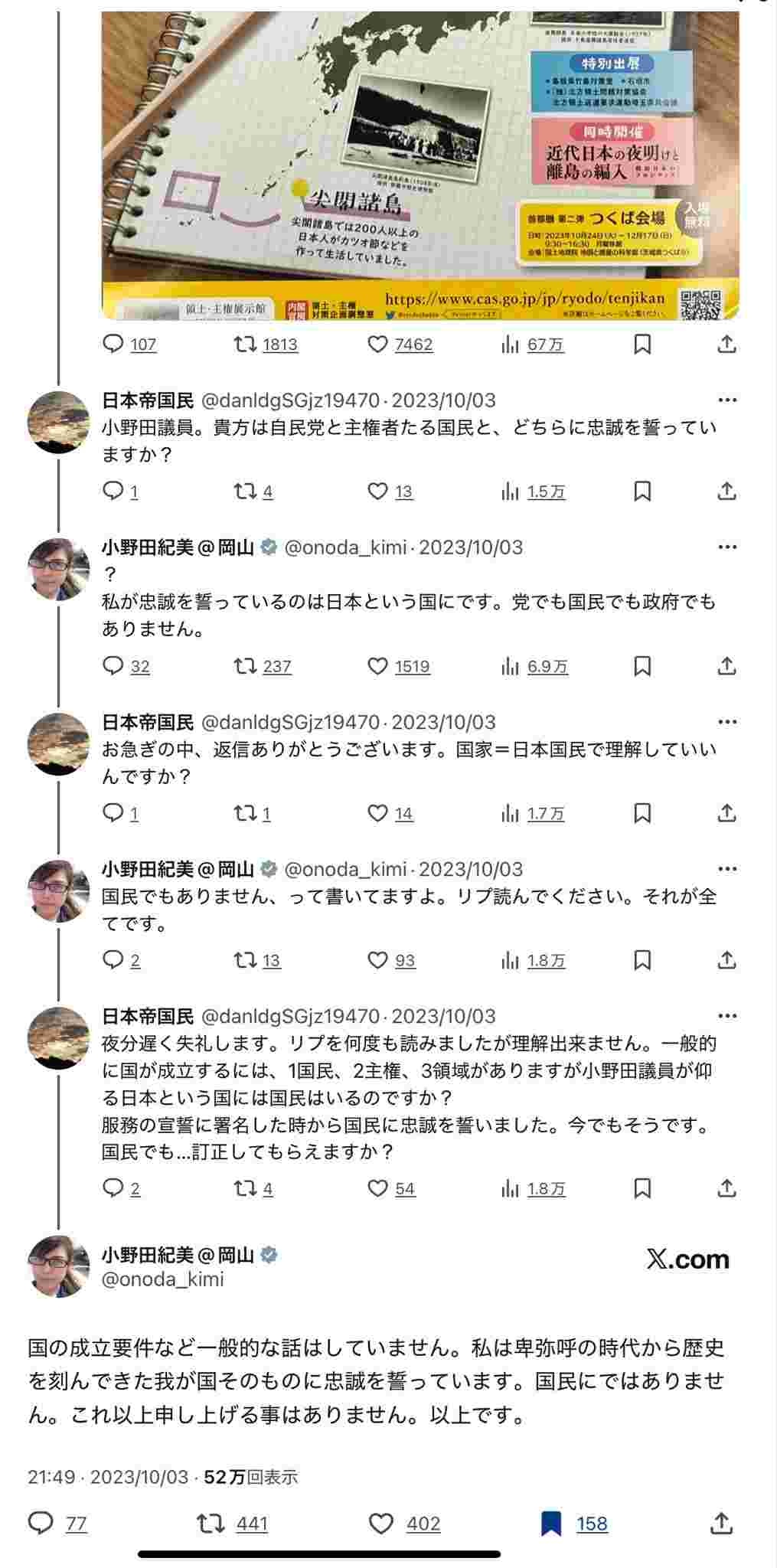Screen dimensions: 777x1568
Task: Reply to the post with 107 replies
Action: click(x=113, y=345)
